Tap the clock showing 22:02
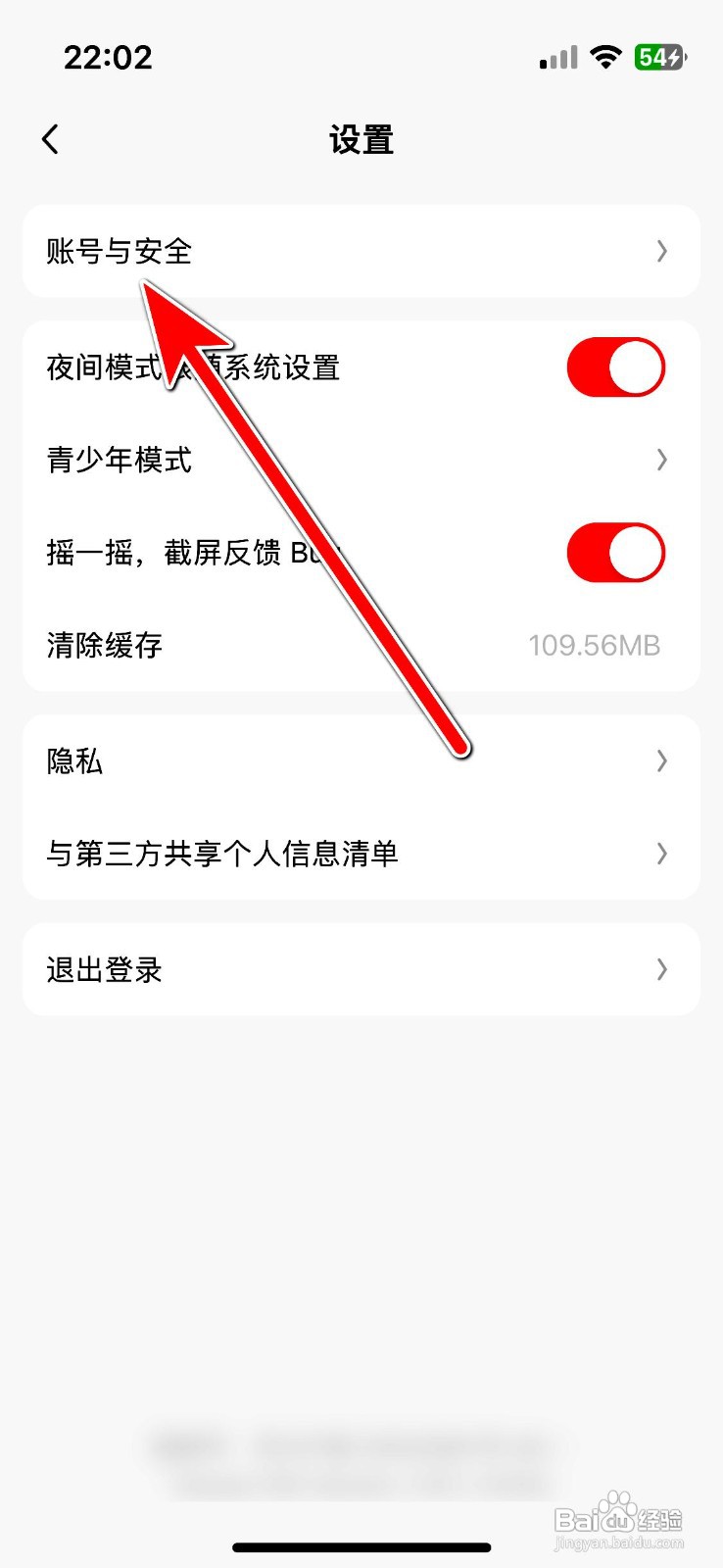 pyautogui.click(x=108, y=57)
